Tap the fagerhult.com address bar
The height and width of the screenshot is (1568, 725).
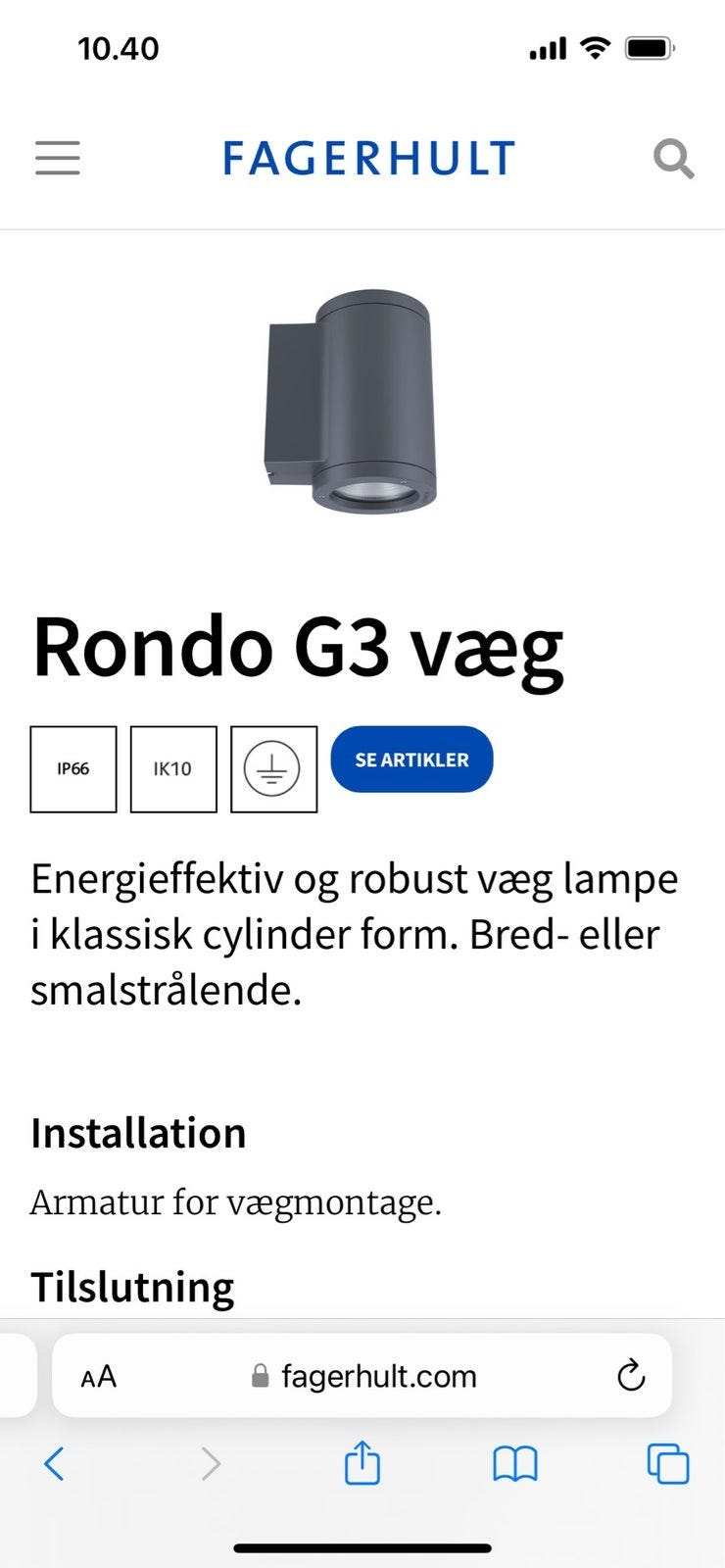(x=362, y=1376)
